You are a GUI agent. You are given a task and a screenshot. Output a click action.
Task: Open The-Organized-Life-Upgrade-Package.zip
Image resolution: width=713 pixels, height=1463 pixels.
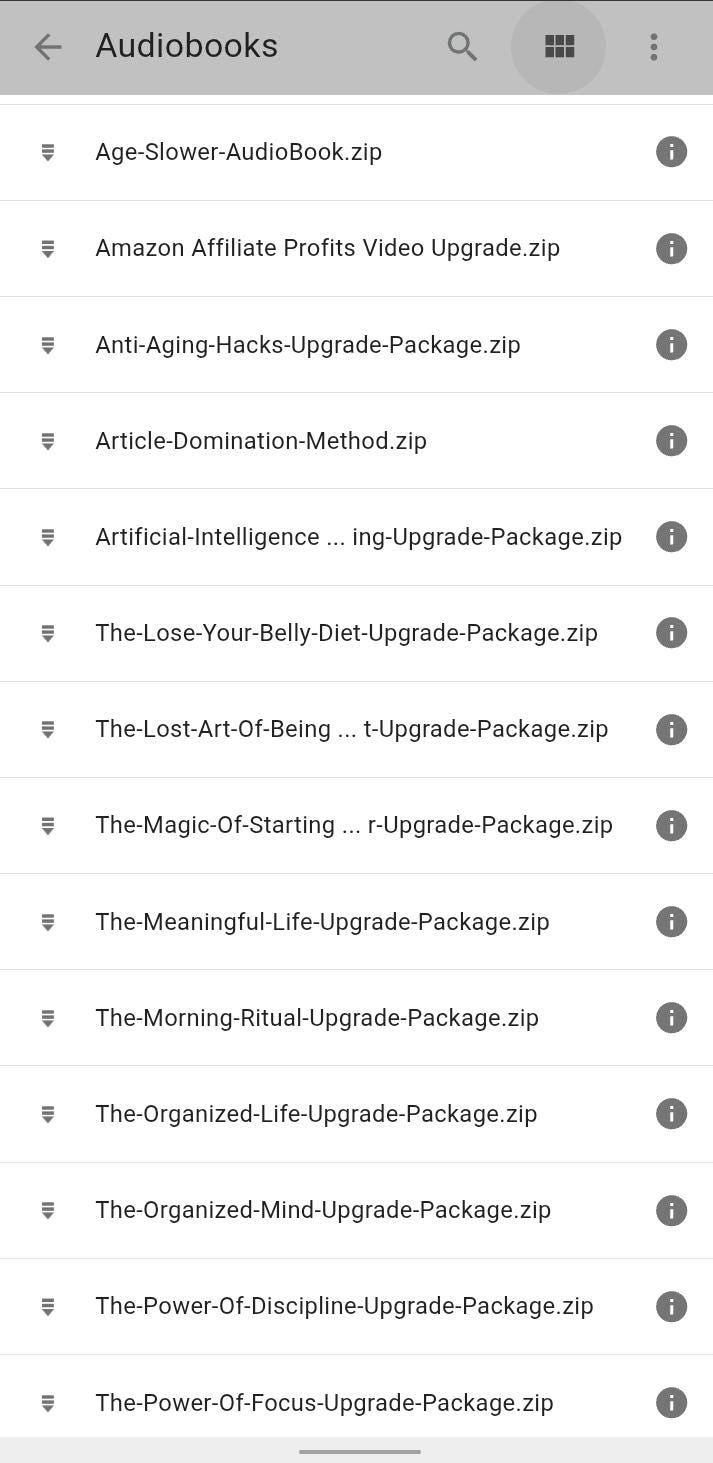316,1114
